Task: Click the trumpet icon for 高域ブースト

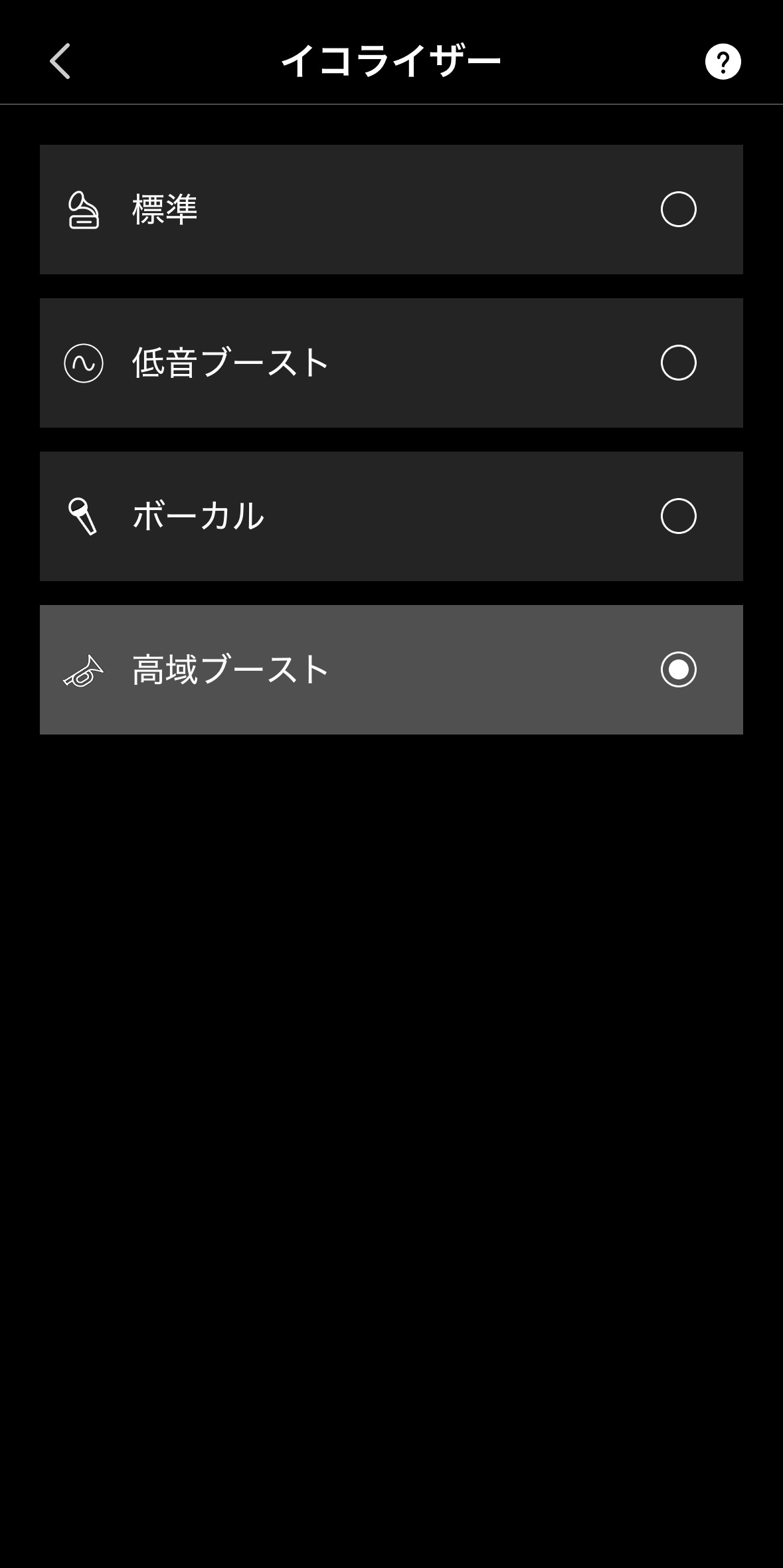Action: tap(82, 670)
